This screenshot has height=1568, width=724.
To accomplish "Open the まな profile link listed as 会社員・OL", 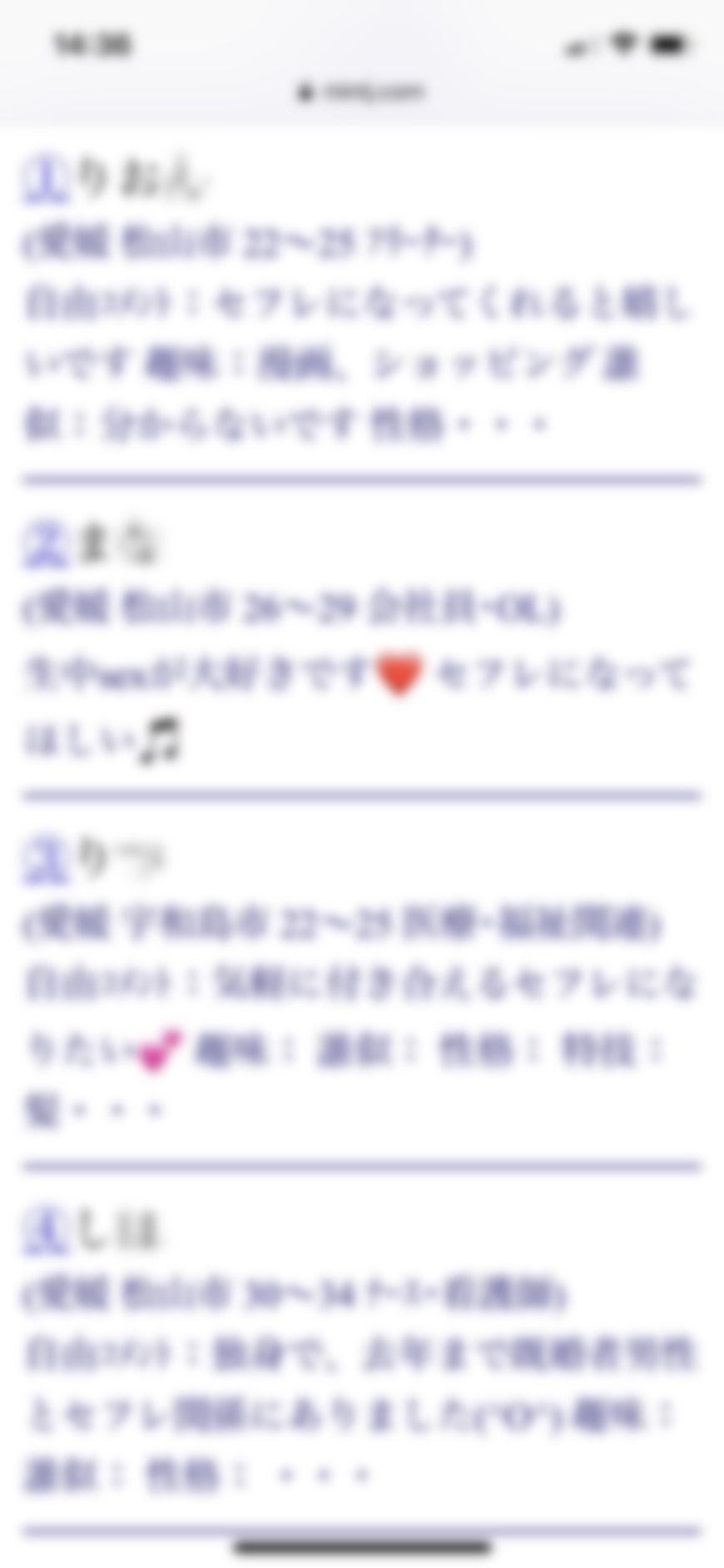I will (x=291, y=608).
